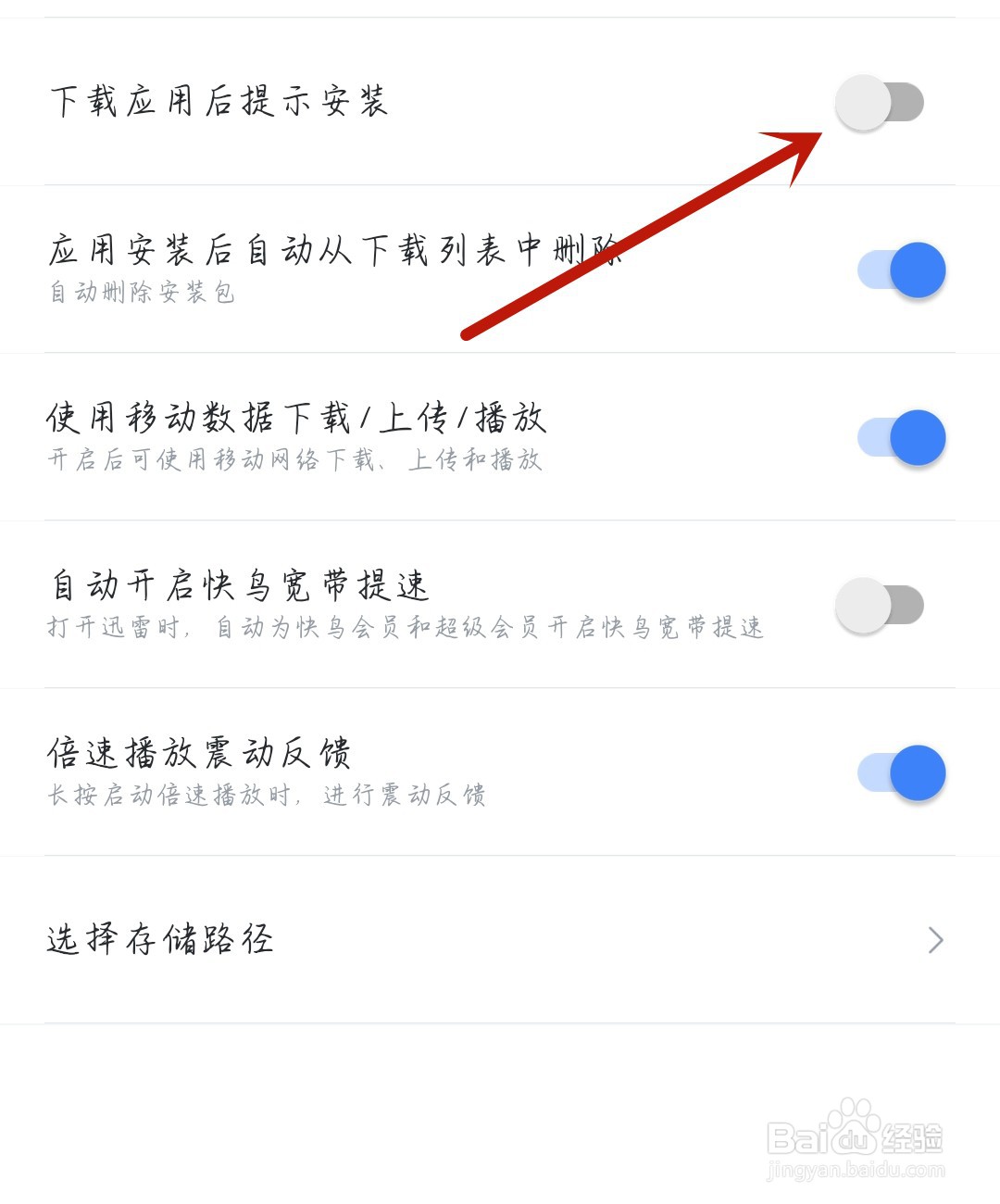Screen dimensions: 1000x1204
Task: Open the storage path chevron arrow
Action: [x=935, y=940]
